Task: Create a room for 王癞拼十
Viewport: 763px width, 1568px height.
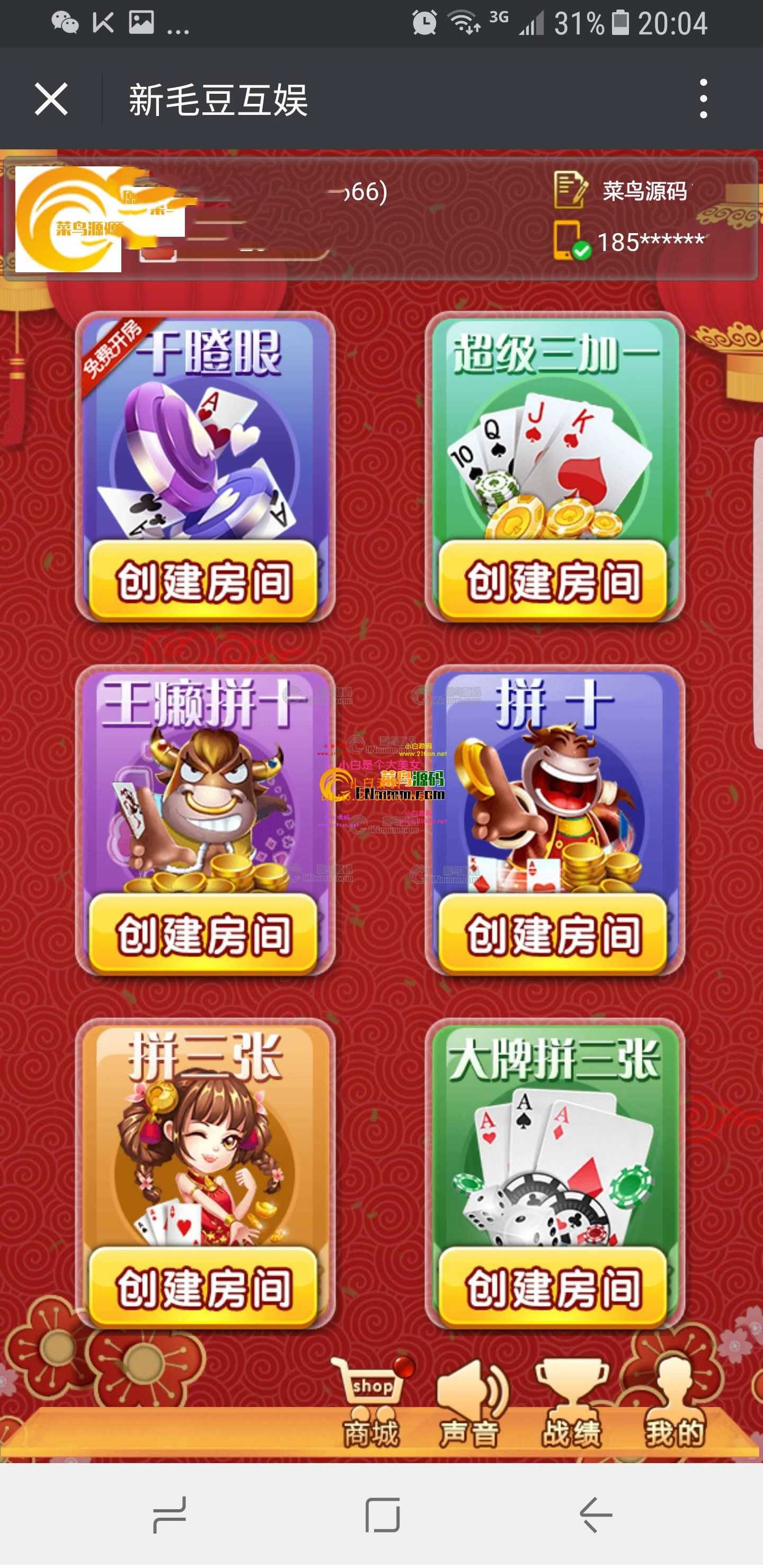Action: [203, 933]
